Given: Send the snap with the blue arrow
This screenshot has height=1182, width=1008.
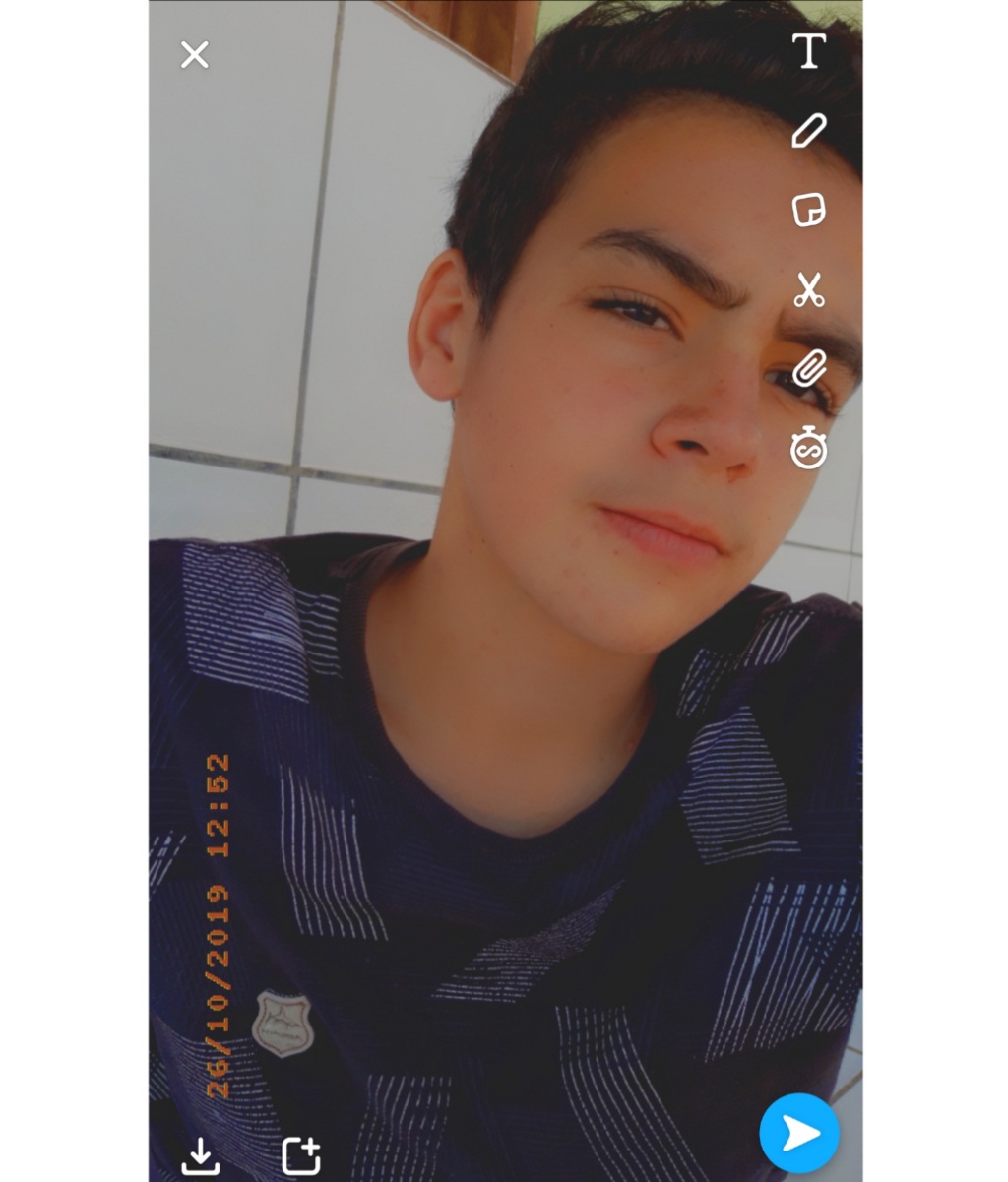Looking at the screenshot, I should pos(799,1133).
